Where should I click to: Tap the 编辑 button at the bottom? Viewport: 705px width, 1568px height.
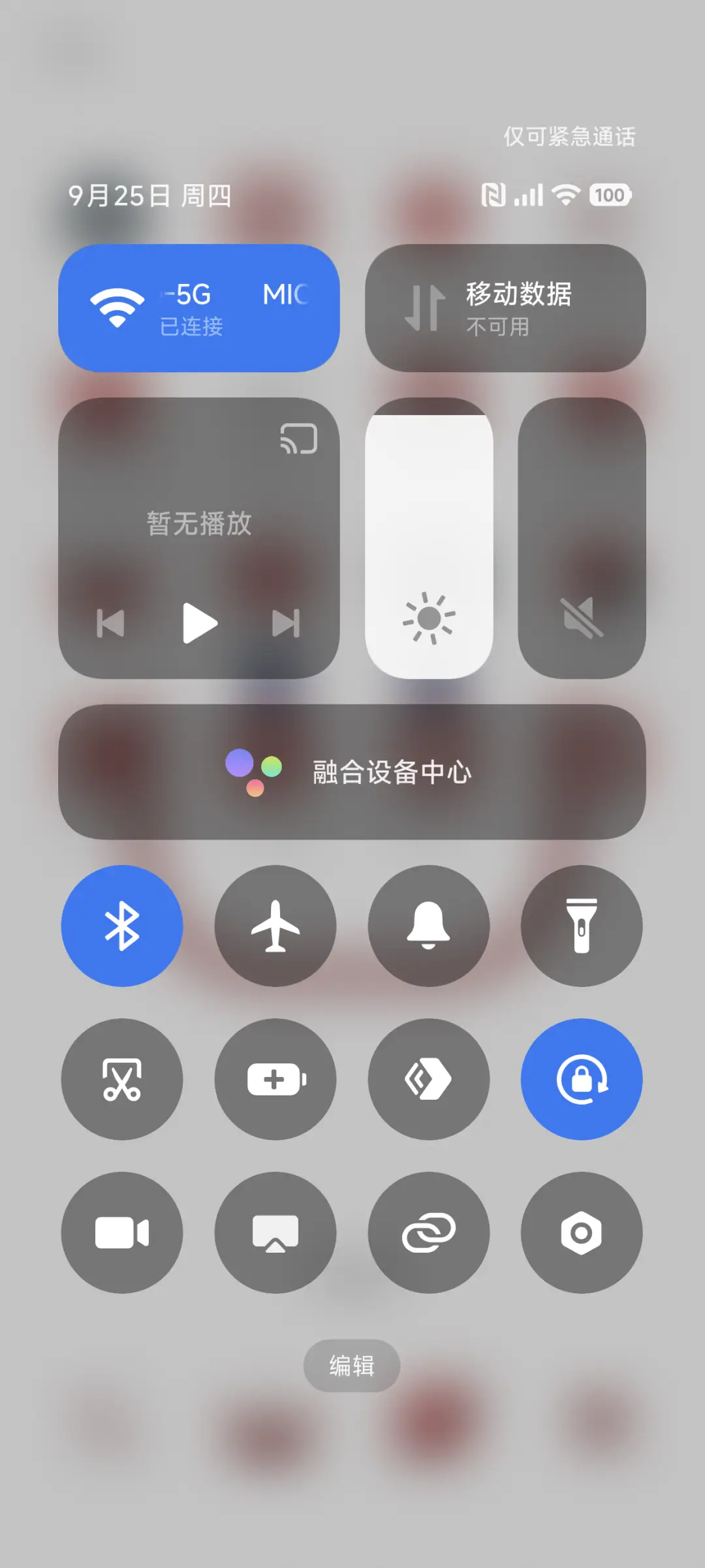pos(351,1366)
